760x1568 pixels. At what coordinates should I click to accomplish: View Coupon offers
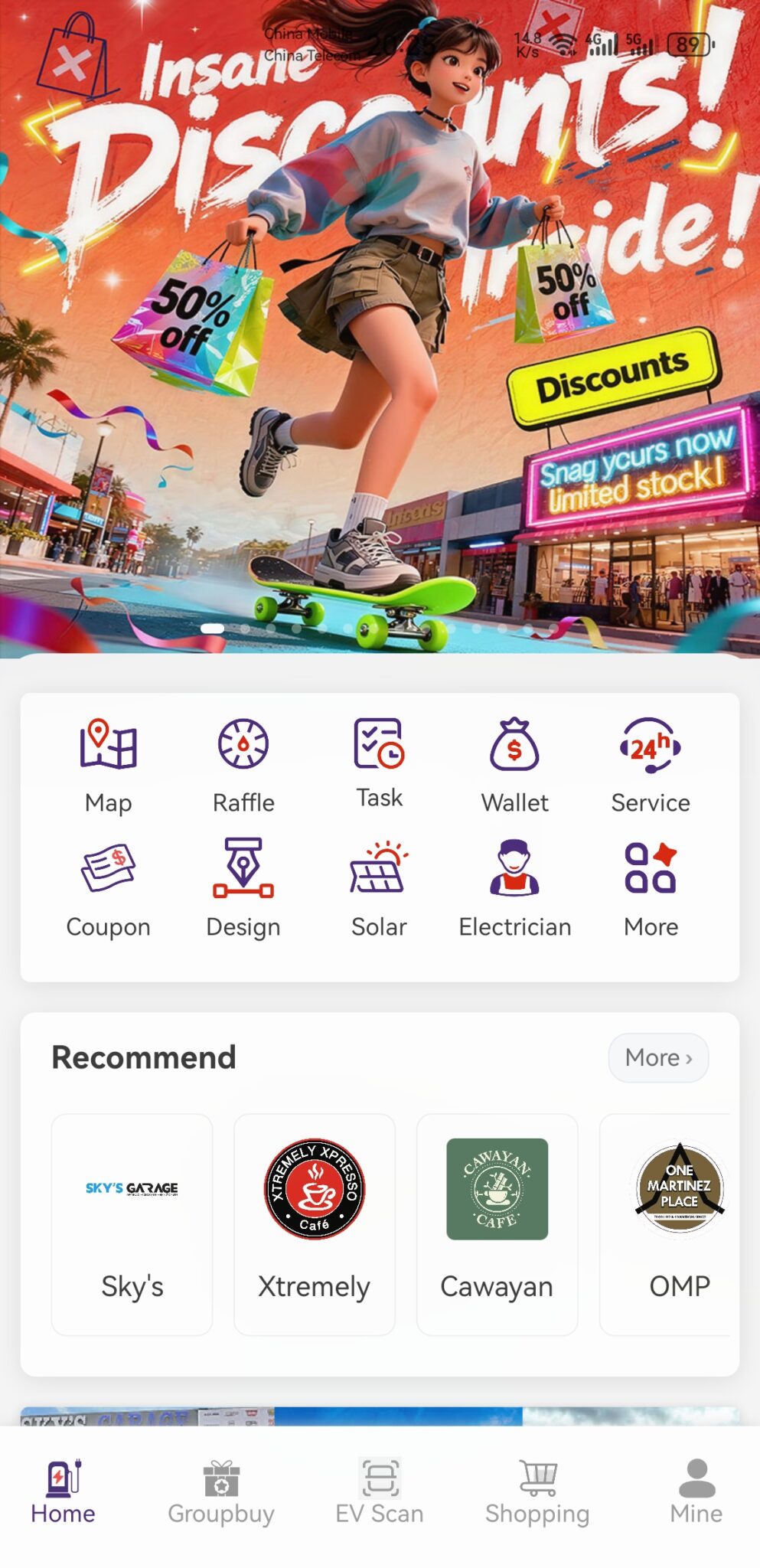tap(109, 888)
